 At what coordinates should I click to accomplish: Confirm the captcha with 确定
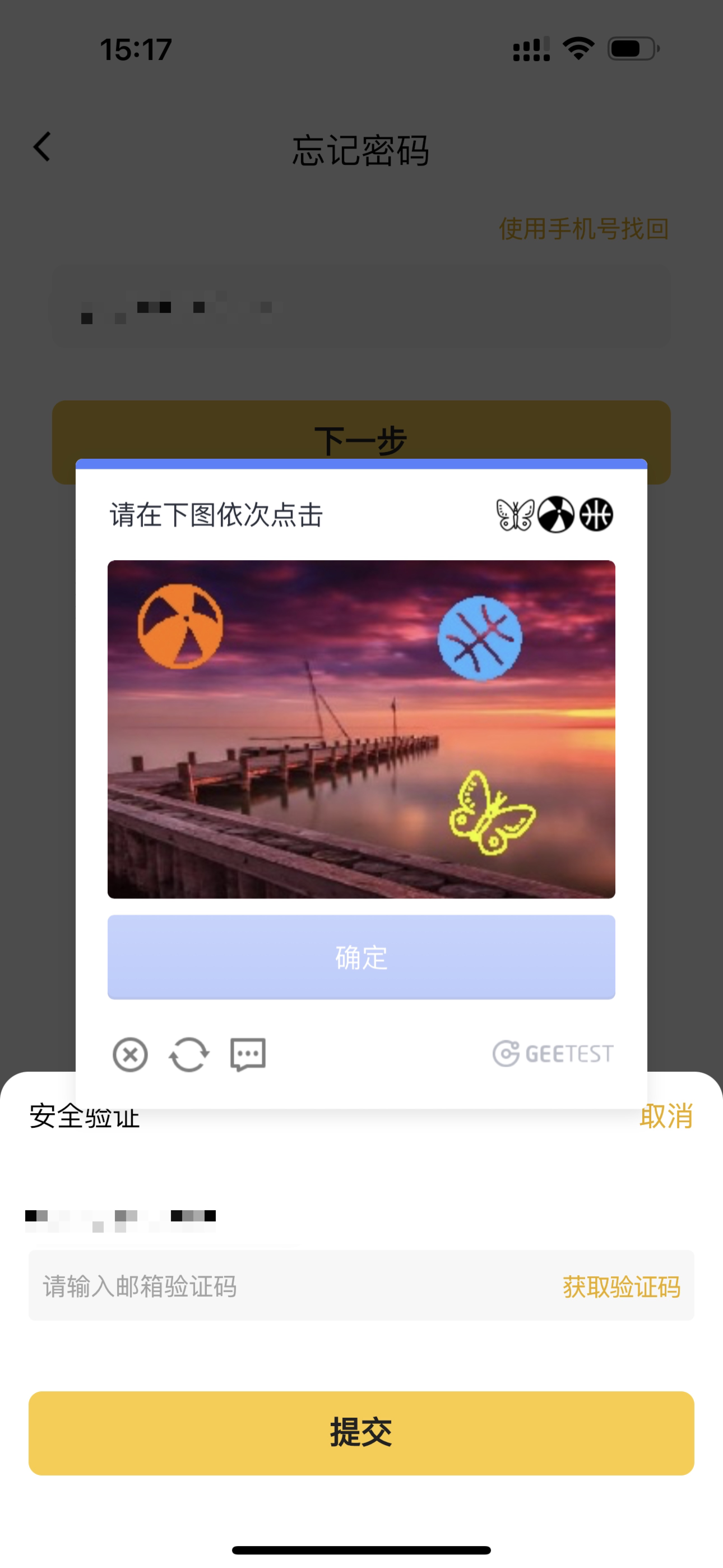coord(361,957)
